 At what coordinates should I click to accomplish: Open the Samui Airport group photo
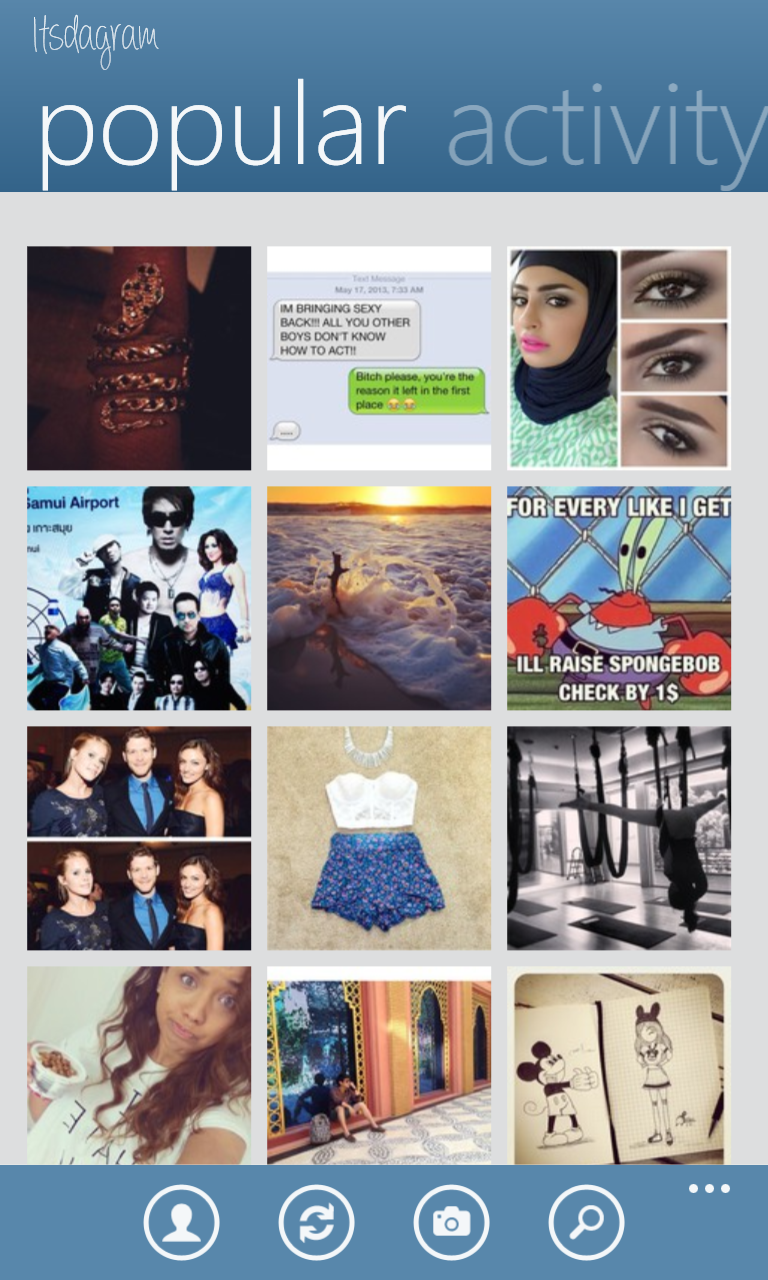139,598
